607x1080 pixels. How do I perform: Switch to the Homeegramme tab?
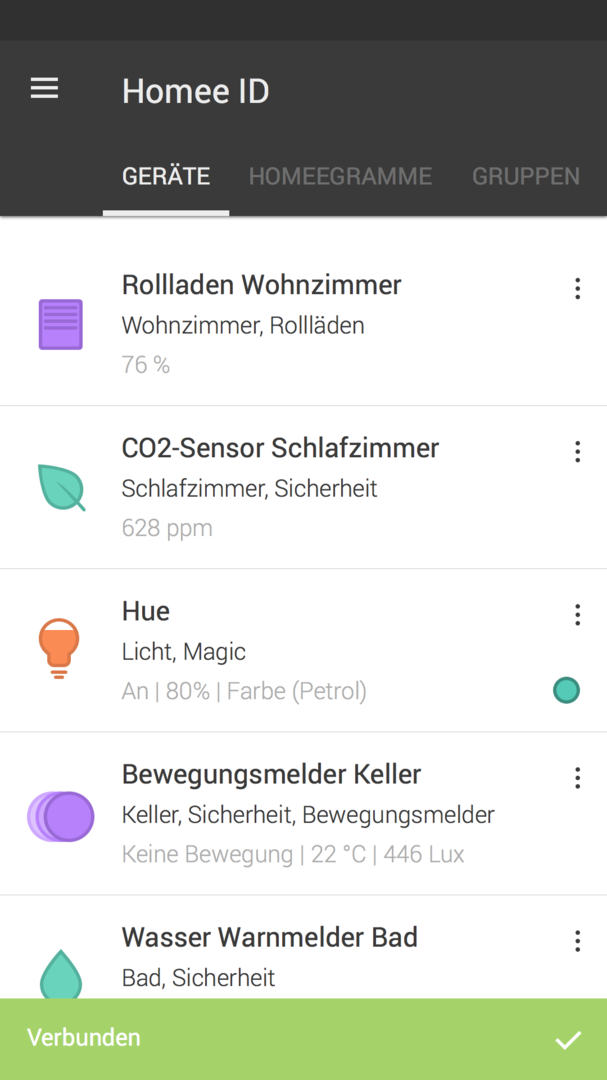[x=340, y=177]
